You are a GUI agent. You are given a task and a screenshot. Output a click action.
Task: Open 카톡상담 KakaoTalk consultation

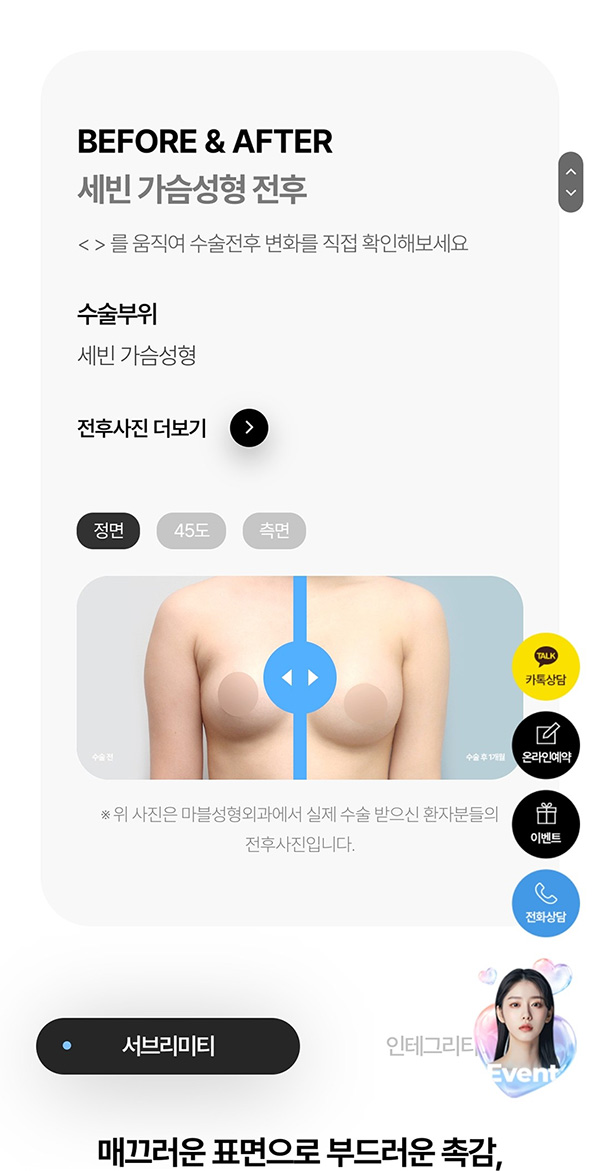pos(546,667)
